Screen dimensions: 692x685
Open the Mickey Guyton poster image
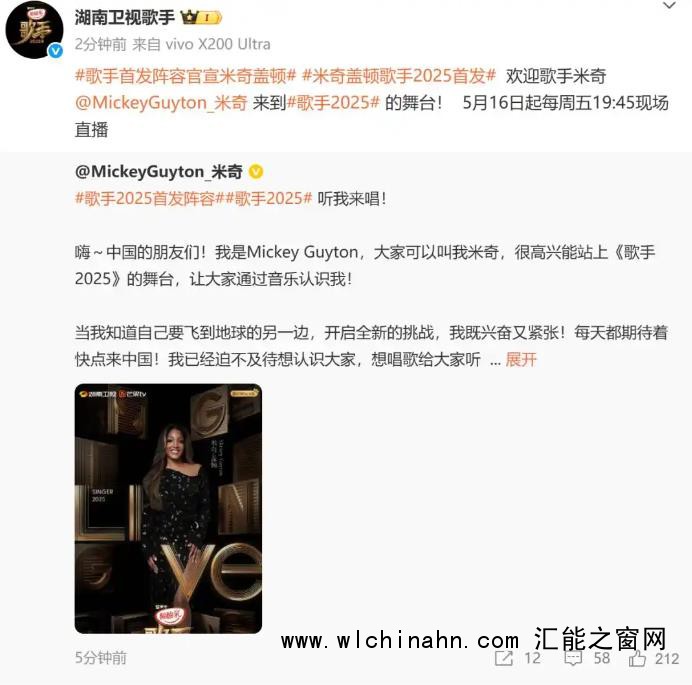[x=168, y=508]
